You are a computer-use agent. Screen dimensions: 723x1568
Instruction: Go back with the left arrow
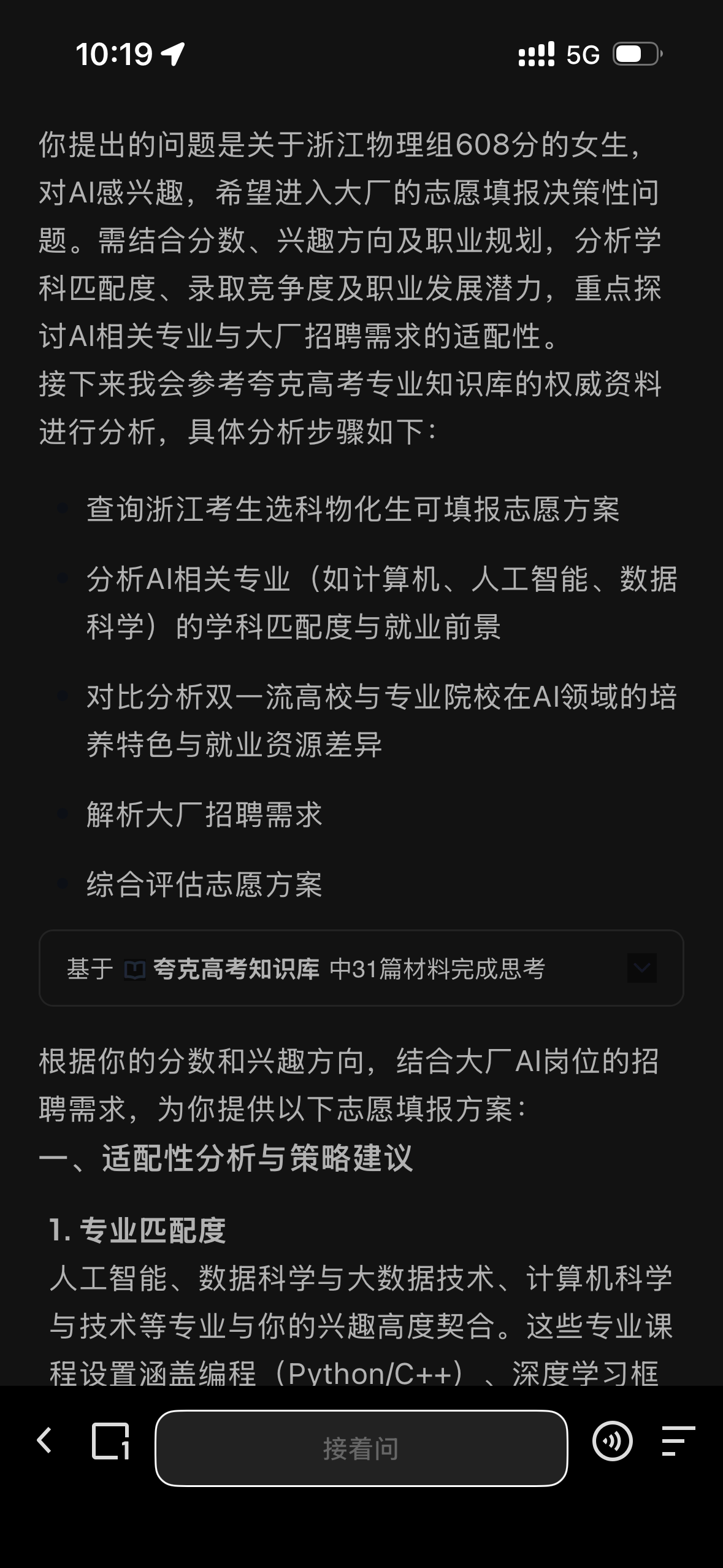tap(44, 1440)
